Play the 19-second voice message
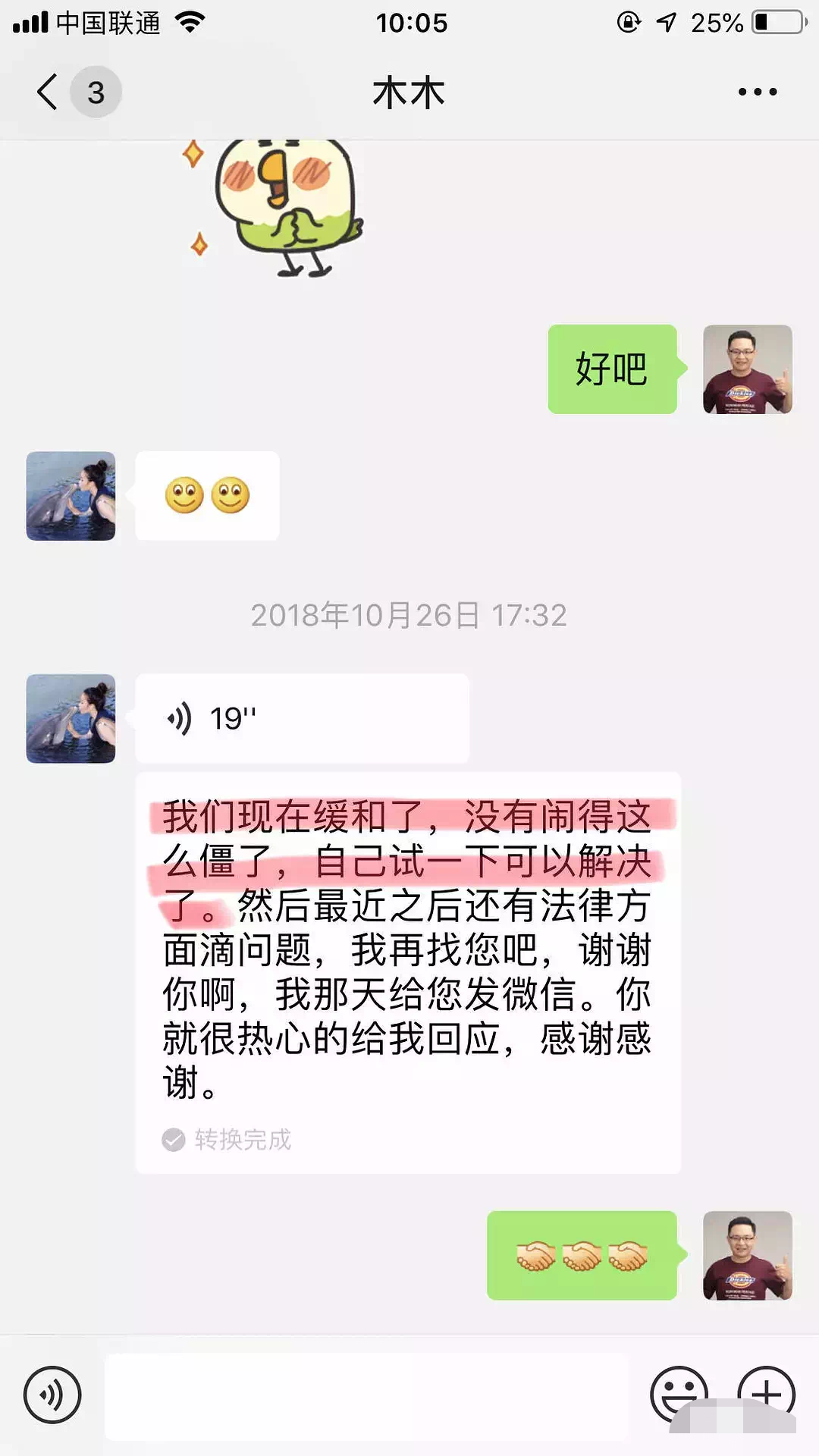The width and height of the screenshot is (819, 1456). point(302,718)
